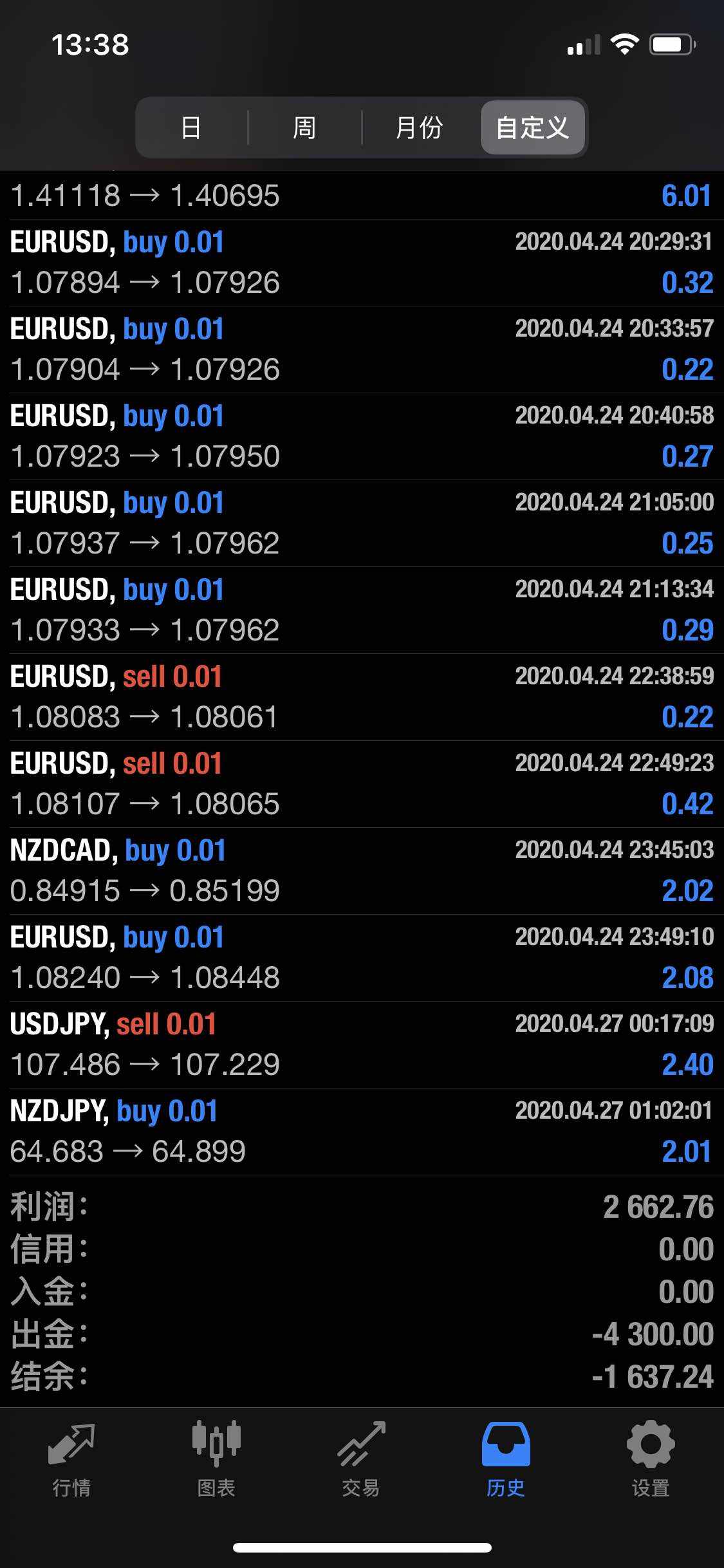This screenshot has width=724, height=1568.
Task: Tap the 自定义 custom period segment
Action: click(532, 127)
